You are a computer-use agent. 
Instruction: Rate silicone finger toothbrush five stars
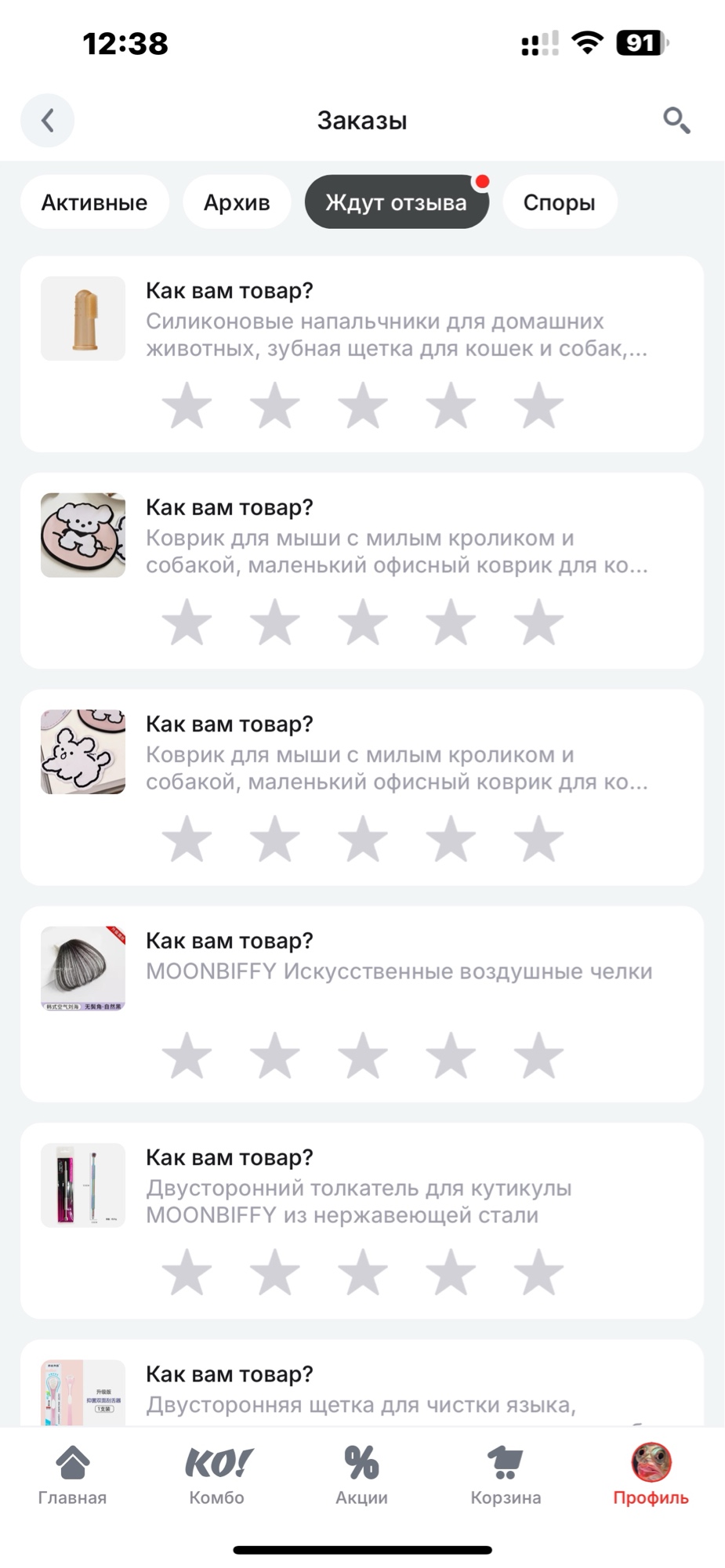click(538, 406)
